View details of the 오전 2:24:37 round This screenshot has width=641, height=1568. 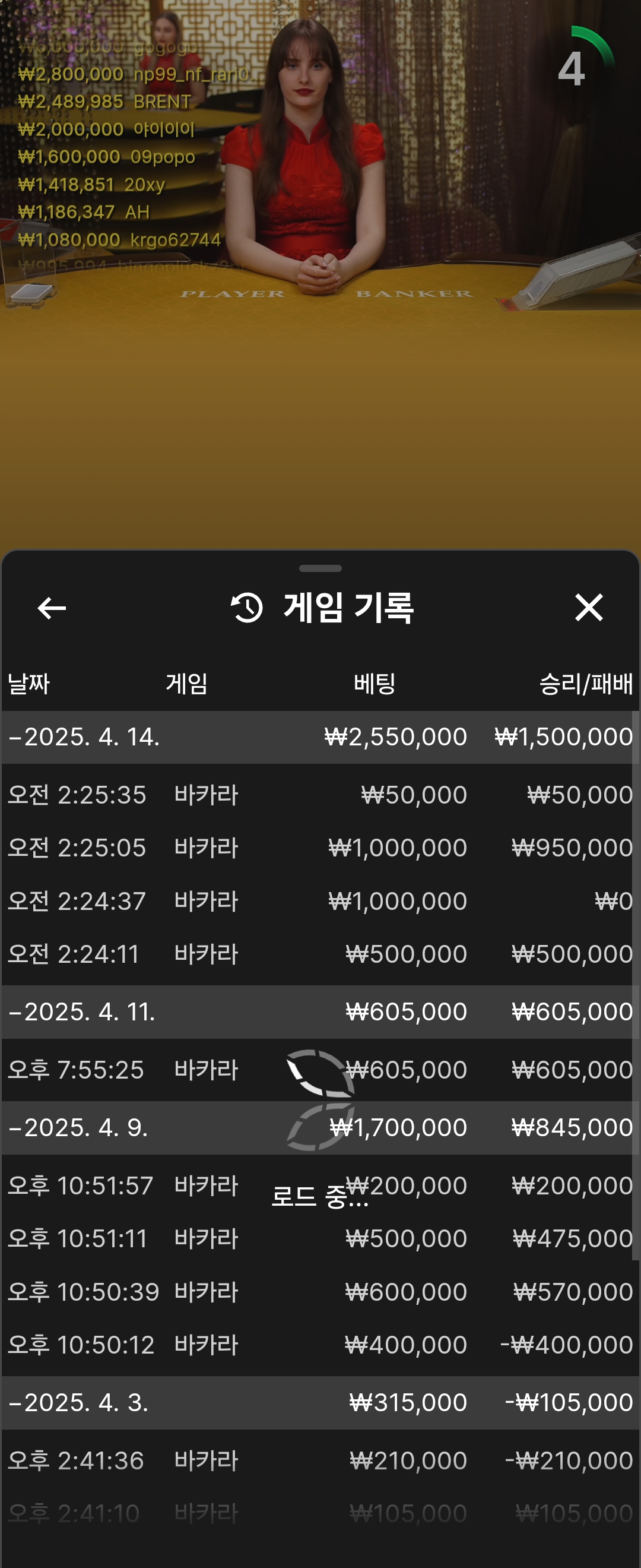pyautogui.click(x=319, y=902)
